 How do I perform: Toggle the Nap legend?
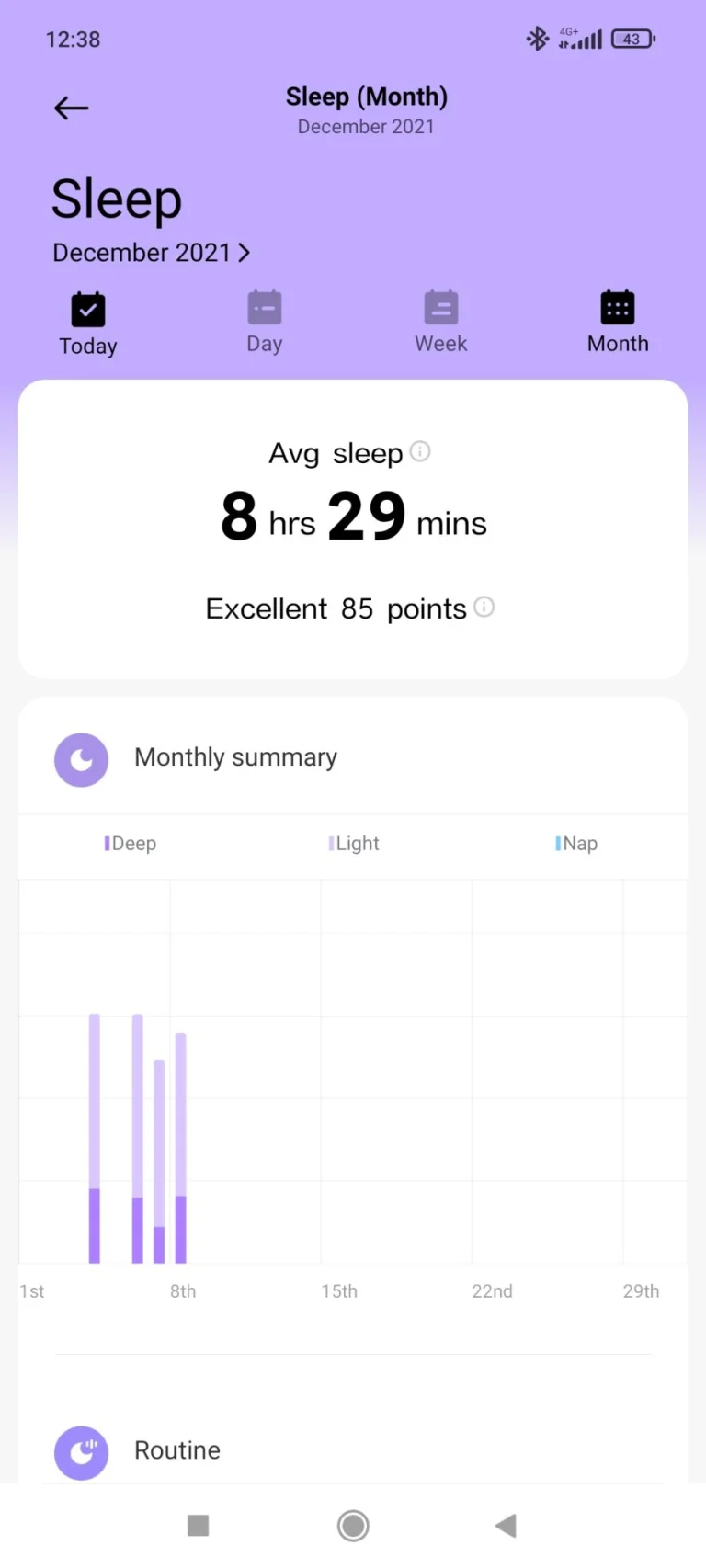(576, 843)
